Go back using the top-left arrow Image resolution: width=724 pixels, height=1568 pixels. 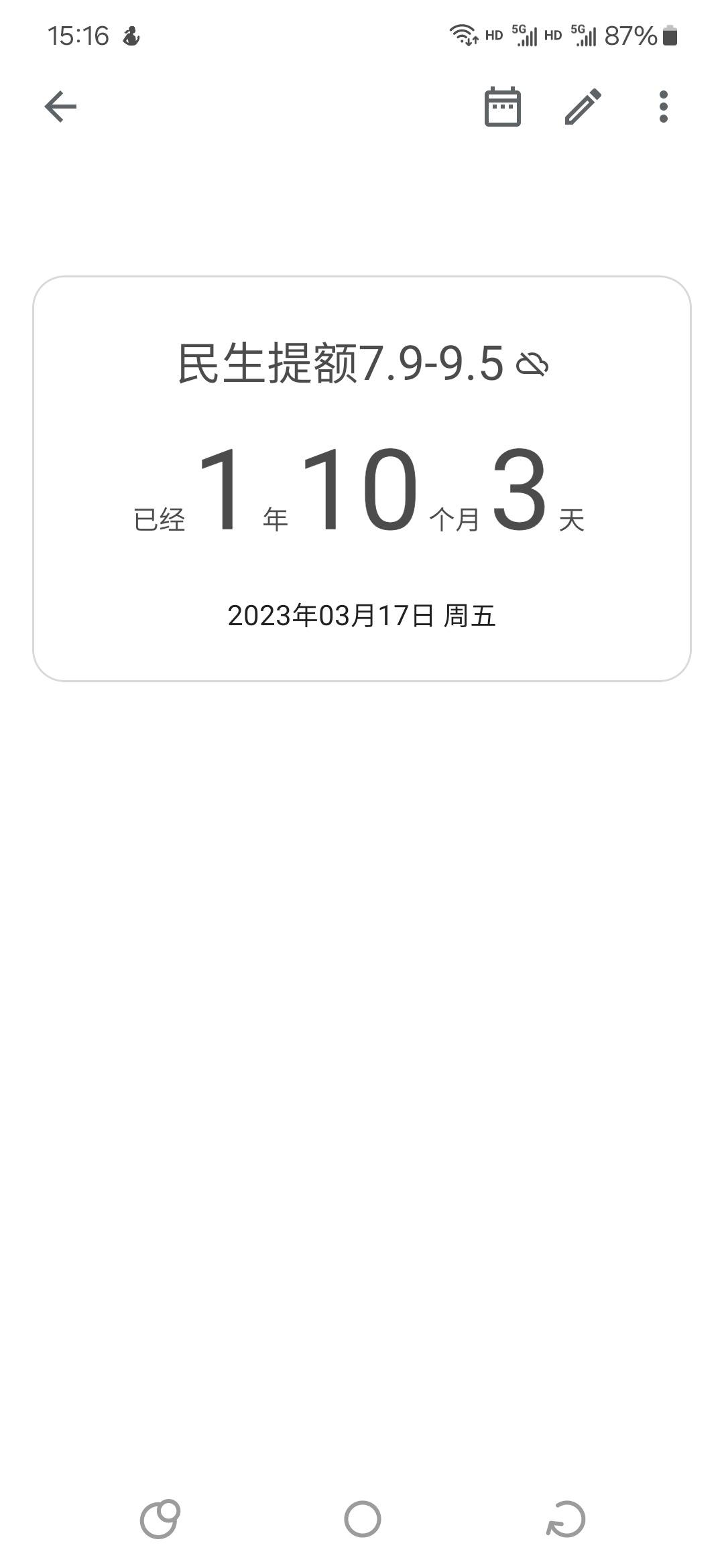pyautogui.click(x=60, y=107)
